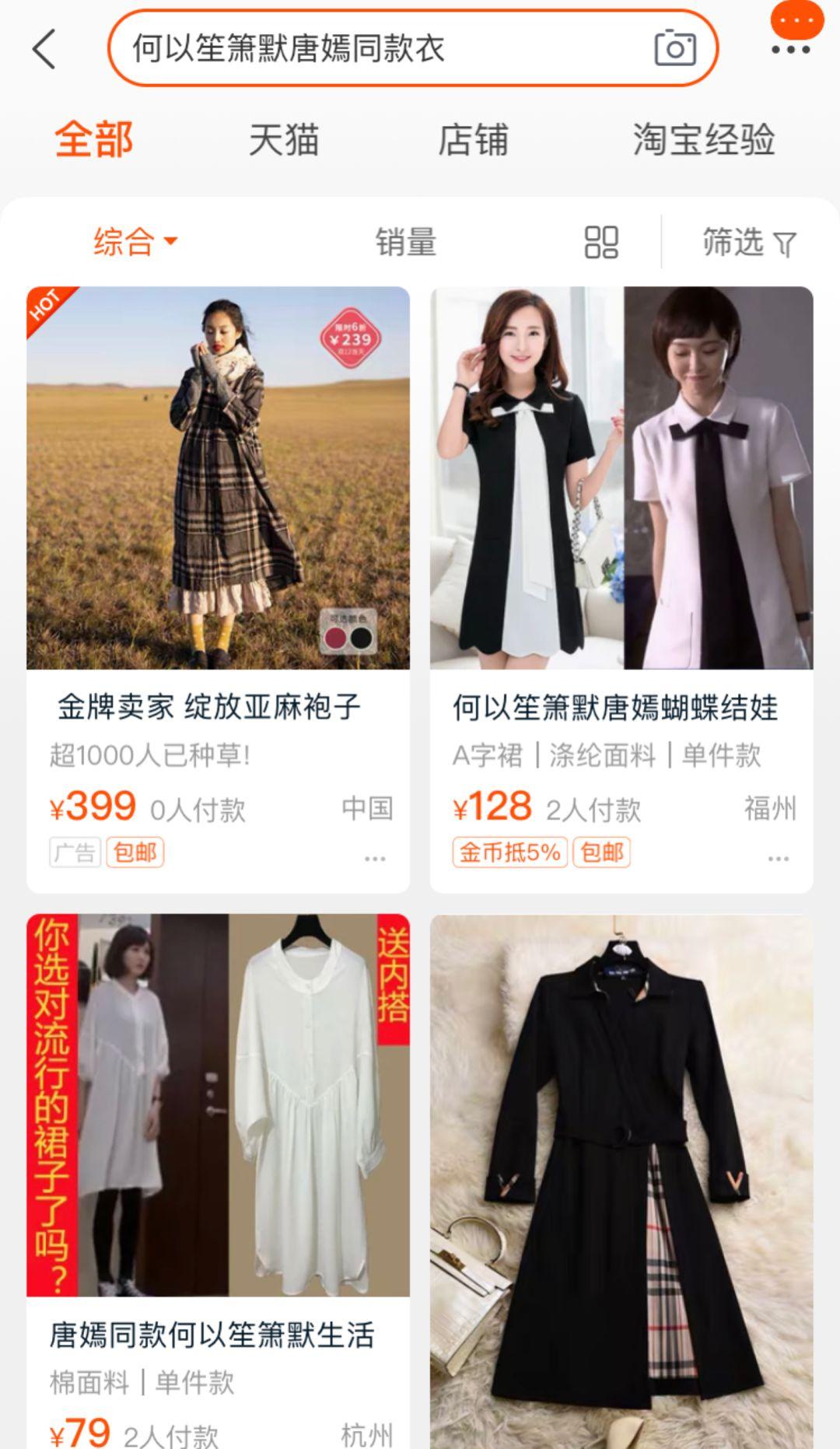Toggle the grid layout view icon

(x=601, y=242)
